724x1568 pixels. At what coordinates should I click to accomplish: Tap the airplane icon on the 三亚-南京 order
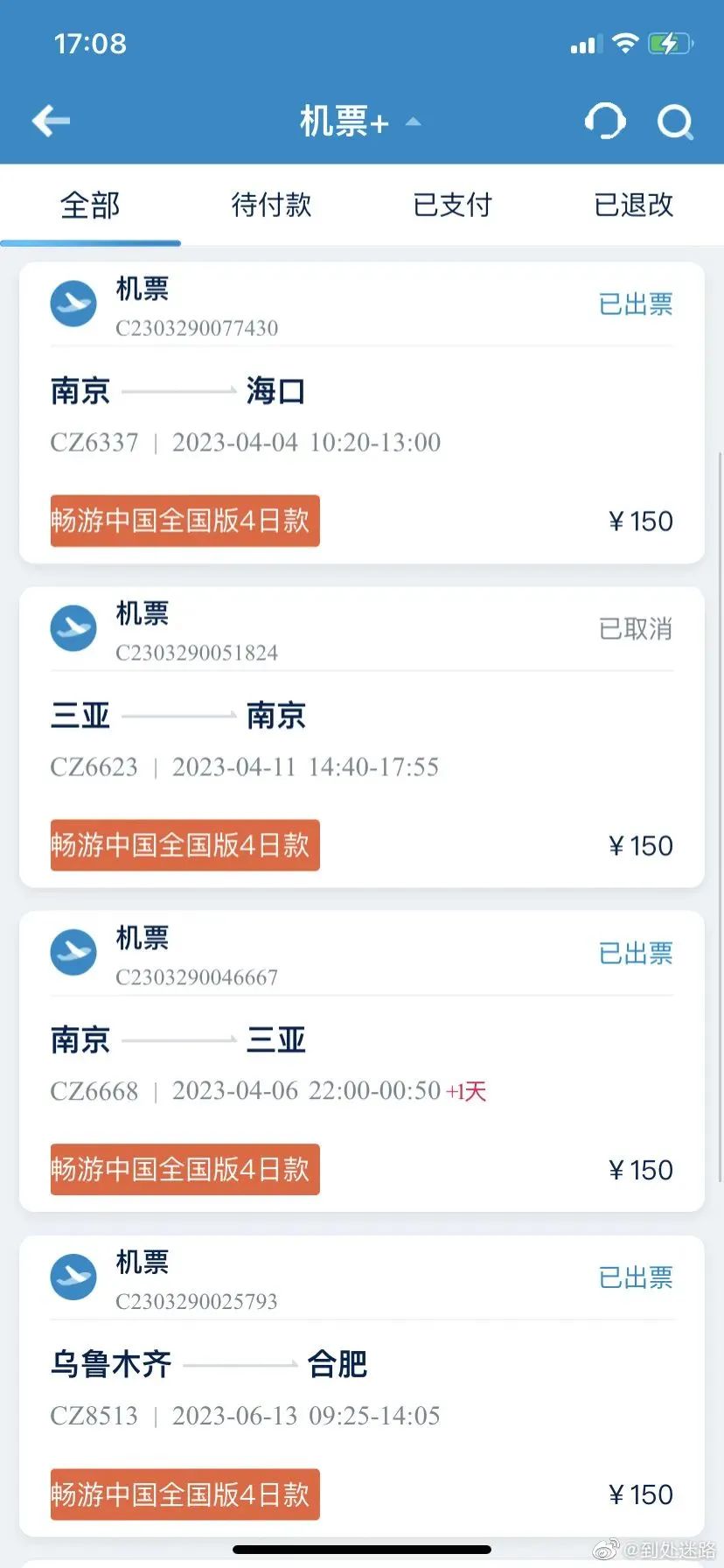73,628
